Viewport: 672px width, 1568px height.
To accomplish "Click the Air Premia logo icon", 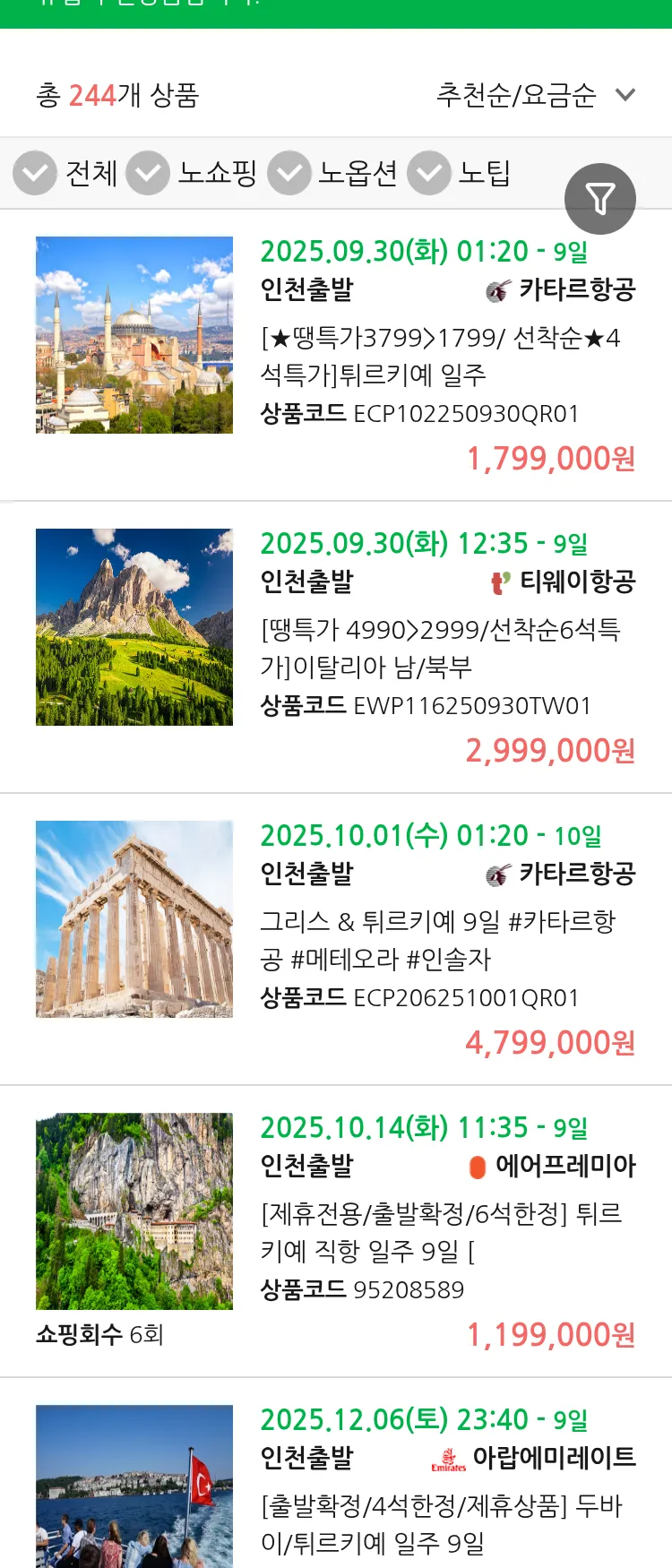I will tap(478, 1165).
